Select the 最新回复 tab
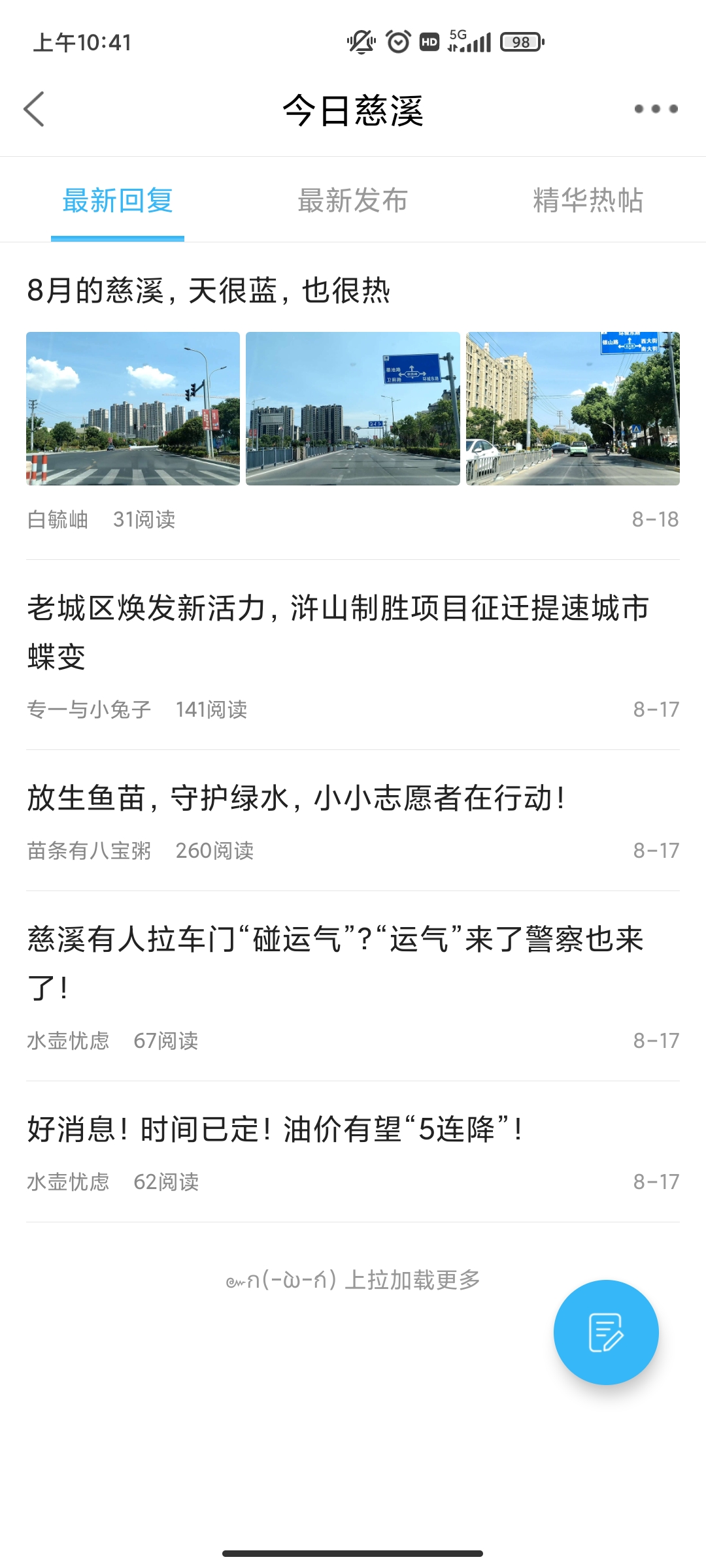 [x=118, y=201]
